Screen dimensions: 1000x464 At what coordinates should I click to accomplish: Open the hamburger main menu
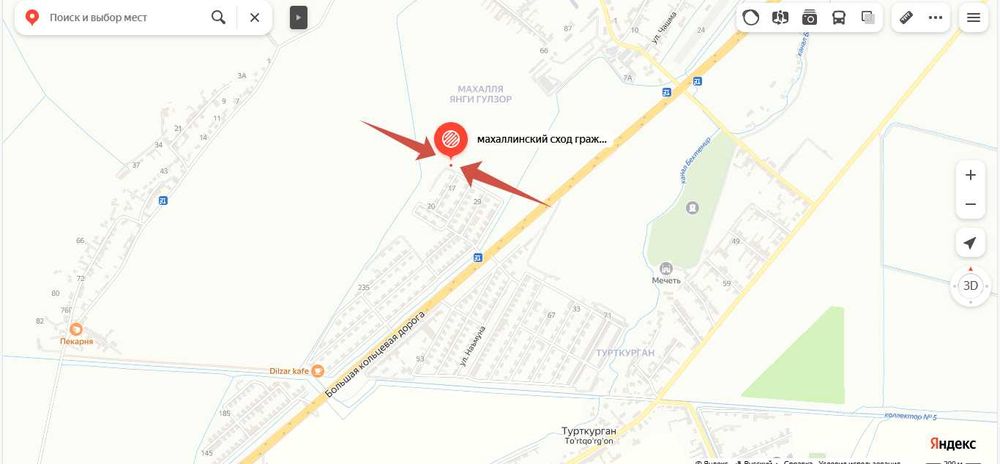tap(973, 17)
